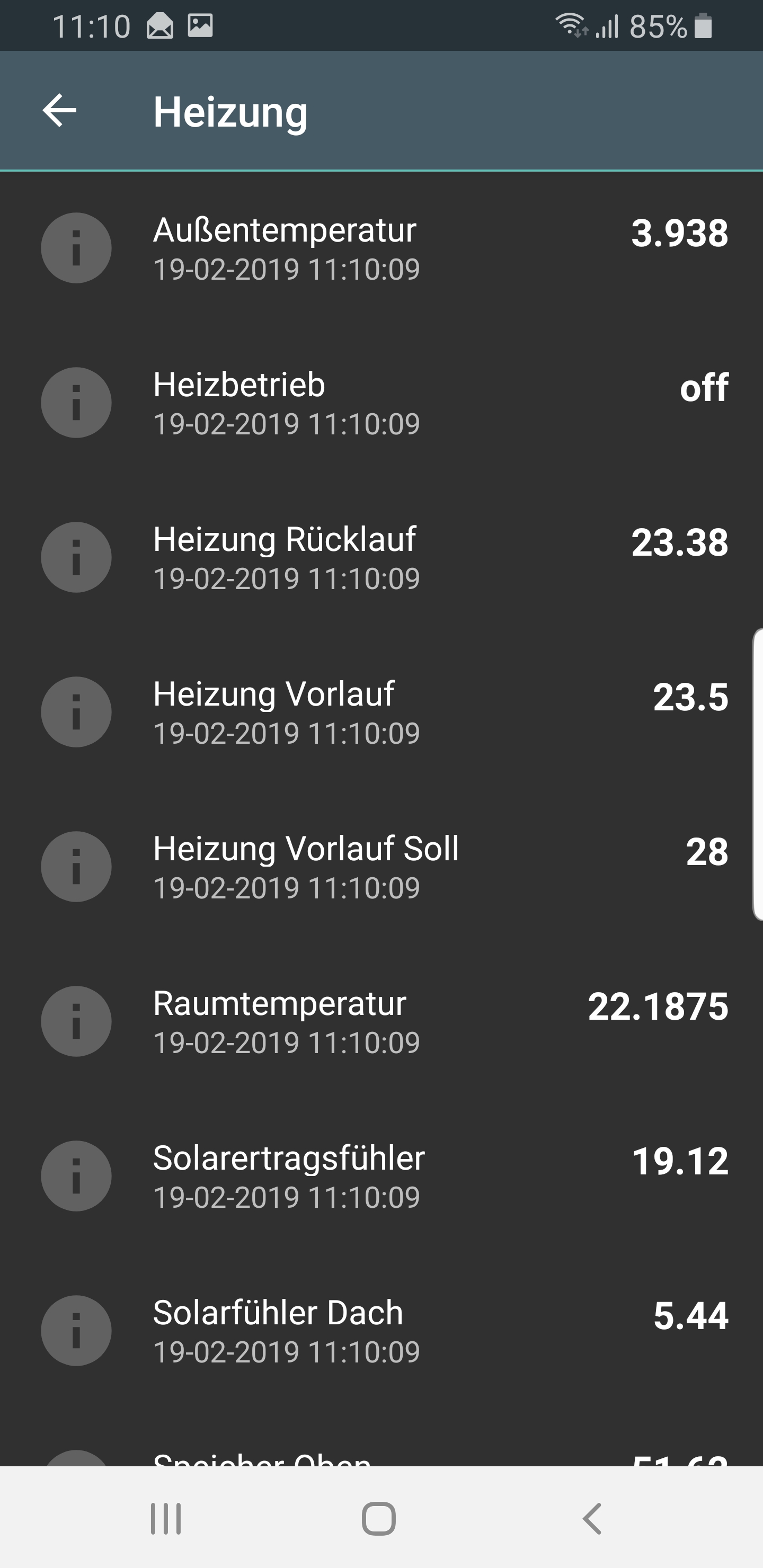Go back from the Heizung screen
This screenshot has height=1568, width=763.
tap(60, 111)
